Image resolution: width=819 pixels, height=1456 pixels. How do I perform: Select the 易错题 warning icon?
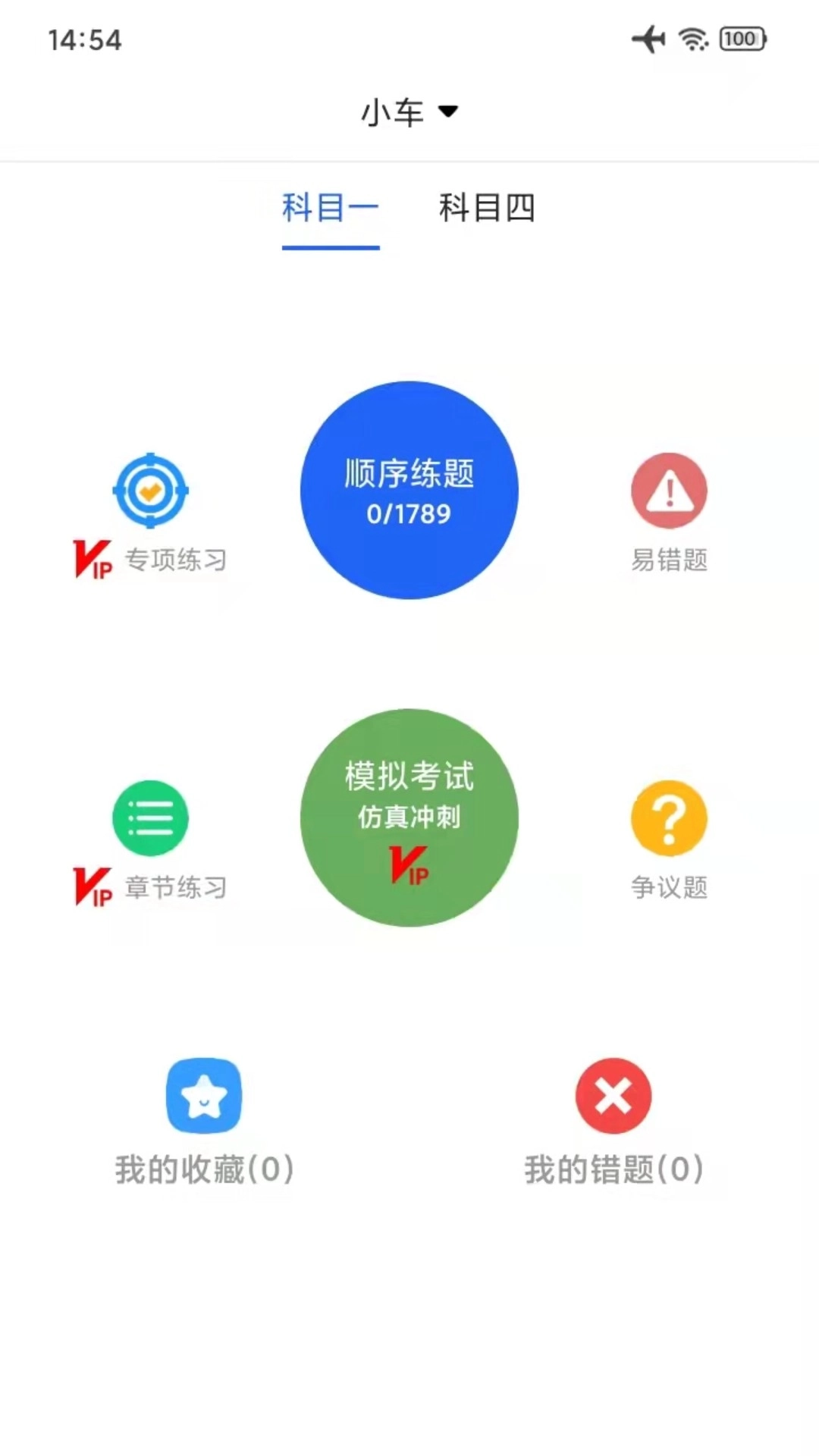pos(668,490)
